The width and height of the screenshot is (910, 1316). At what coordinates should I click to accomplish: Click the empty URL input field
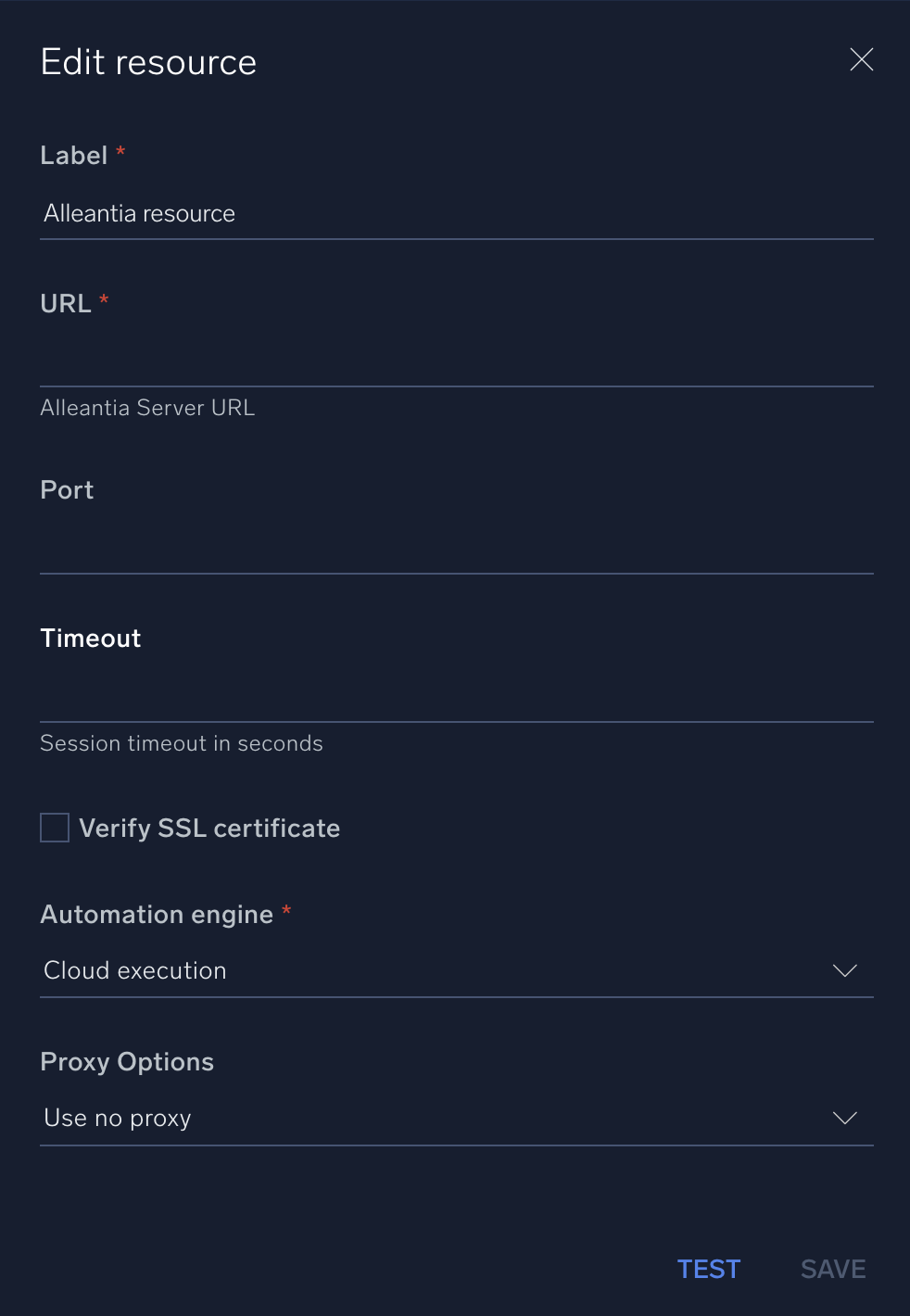point(456,361)
